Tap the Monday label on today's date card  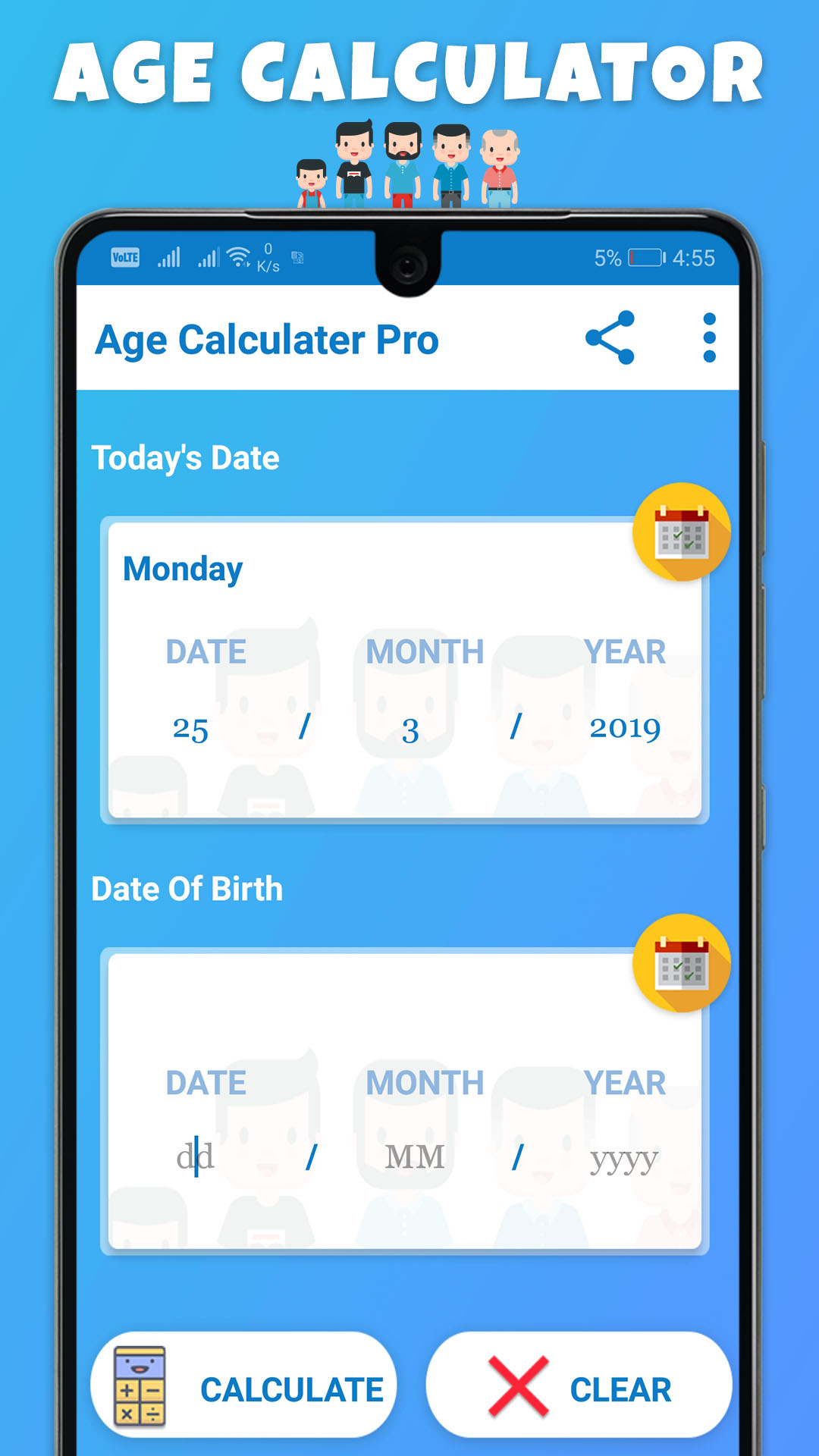click(x=183, y=569)
